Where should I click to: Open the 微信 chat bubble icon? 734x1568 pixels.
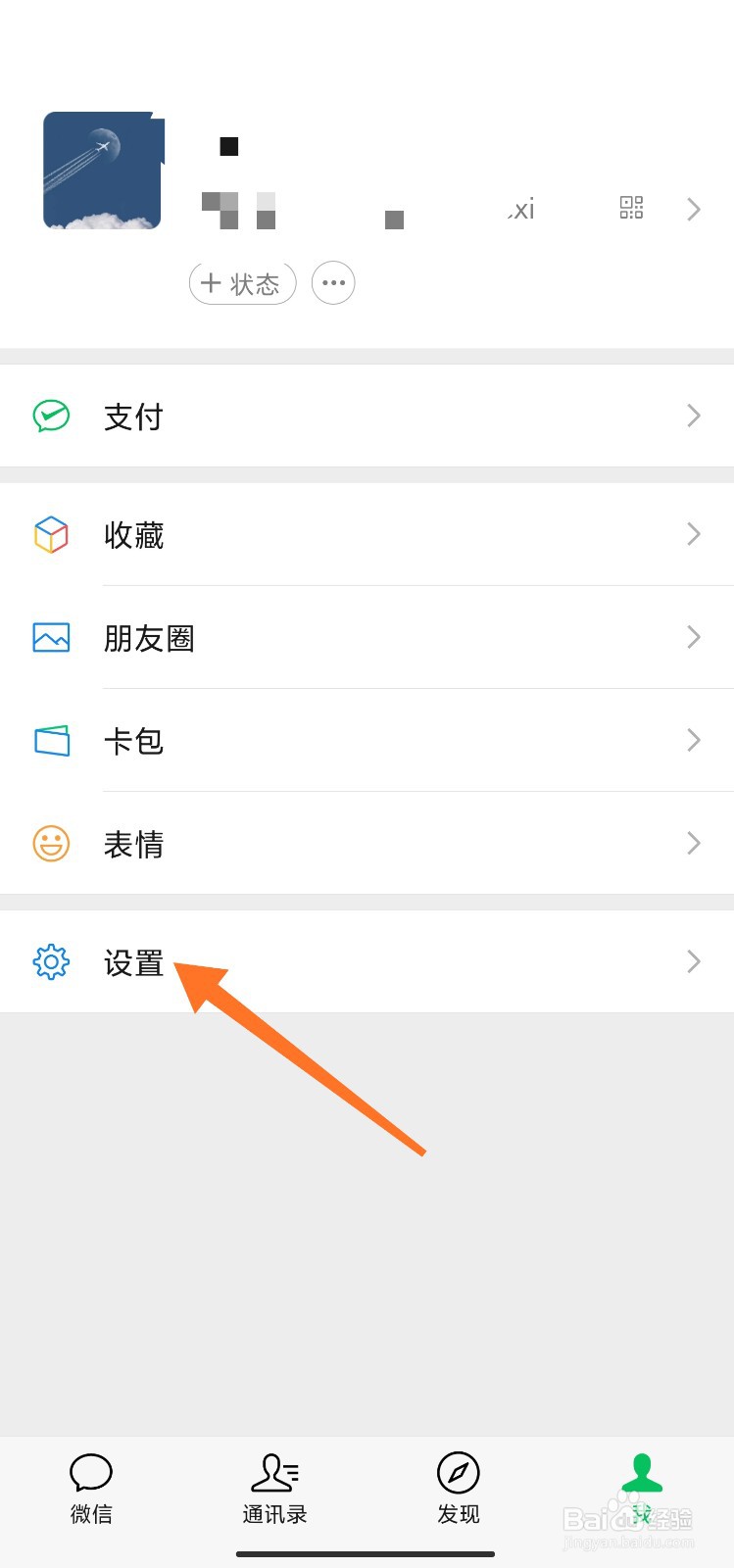(91, 1472)
